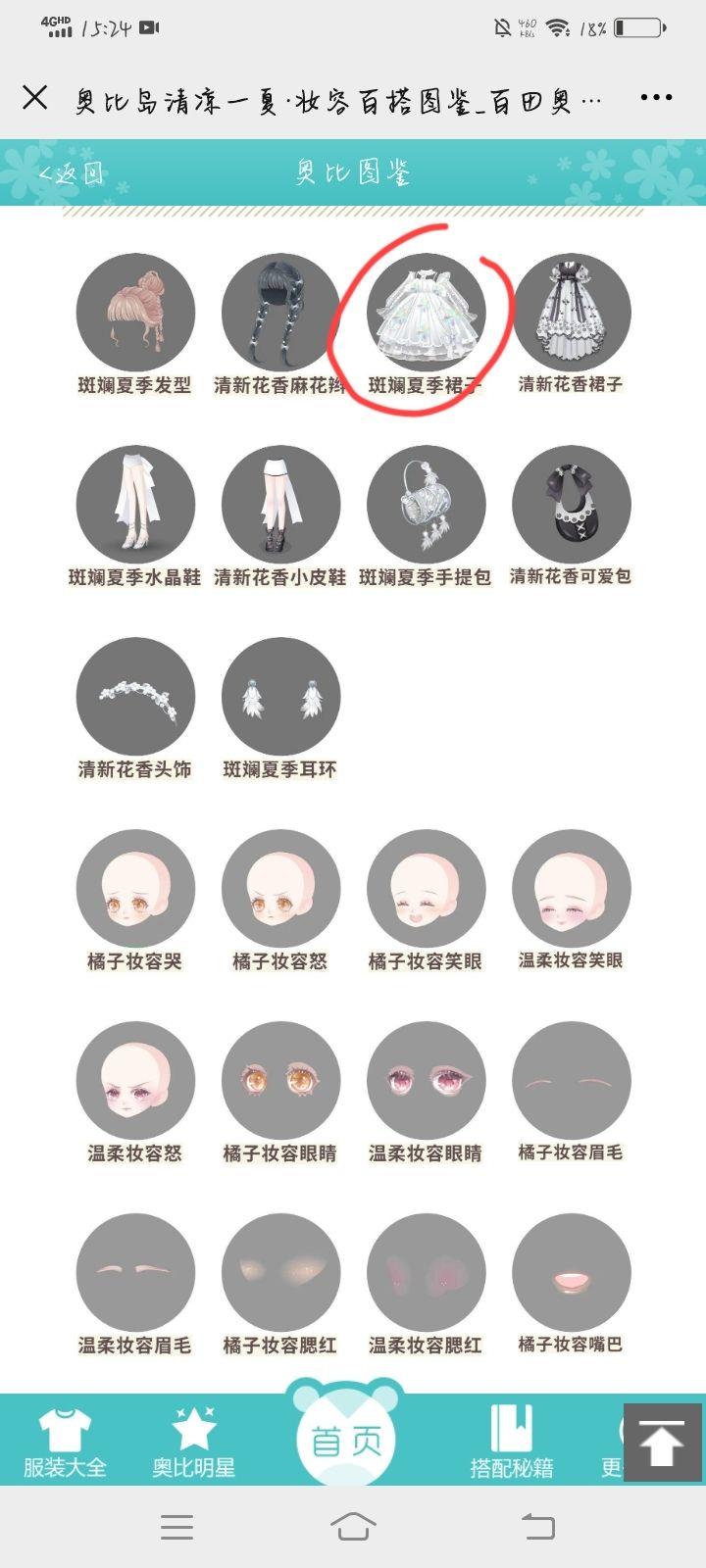
Task: Open 清新花香可爱包 item
Action: pyautogui.click(x=571, y=506)
